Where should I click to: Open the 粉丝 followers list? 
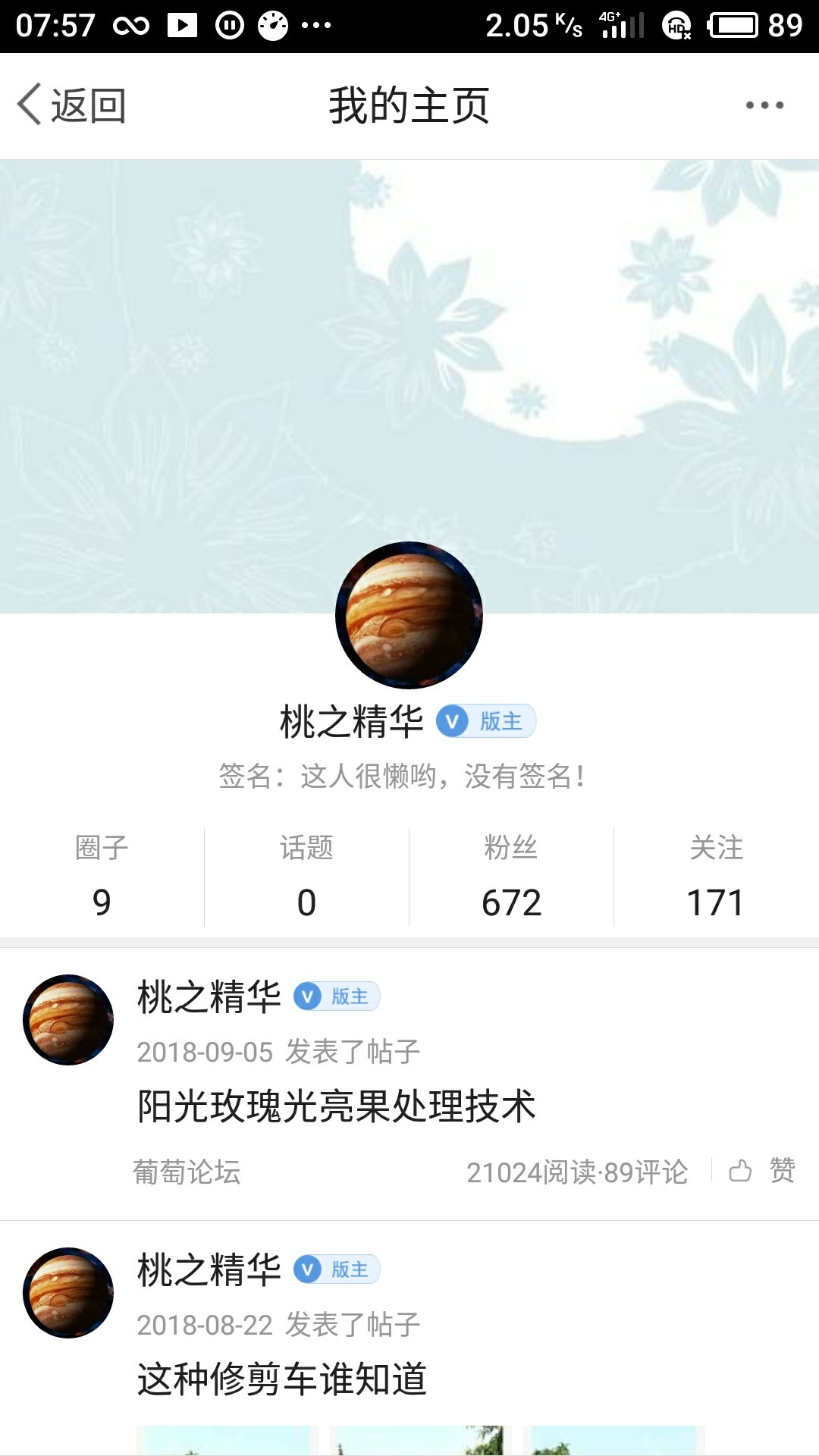tap(511, 877)
